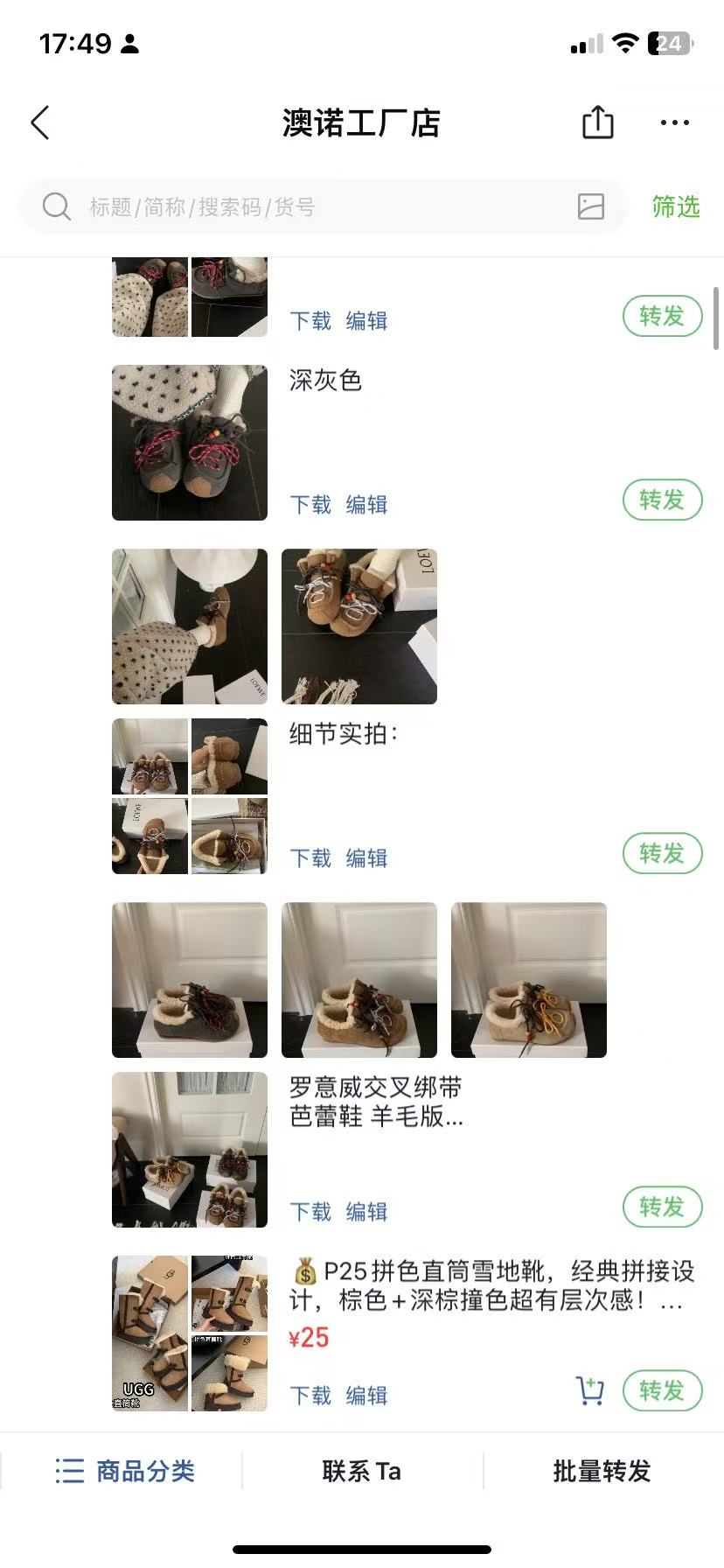Edit the 罗意威交叉绑带 post
Image resolution: width=724 pixels, height=1568 pixels.
click(x=366, y=1212)
